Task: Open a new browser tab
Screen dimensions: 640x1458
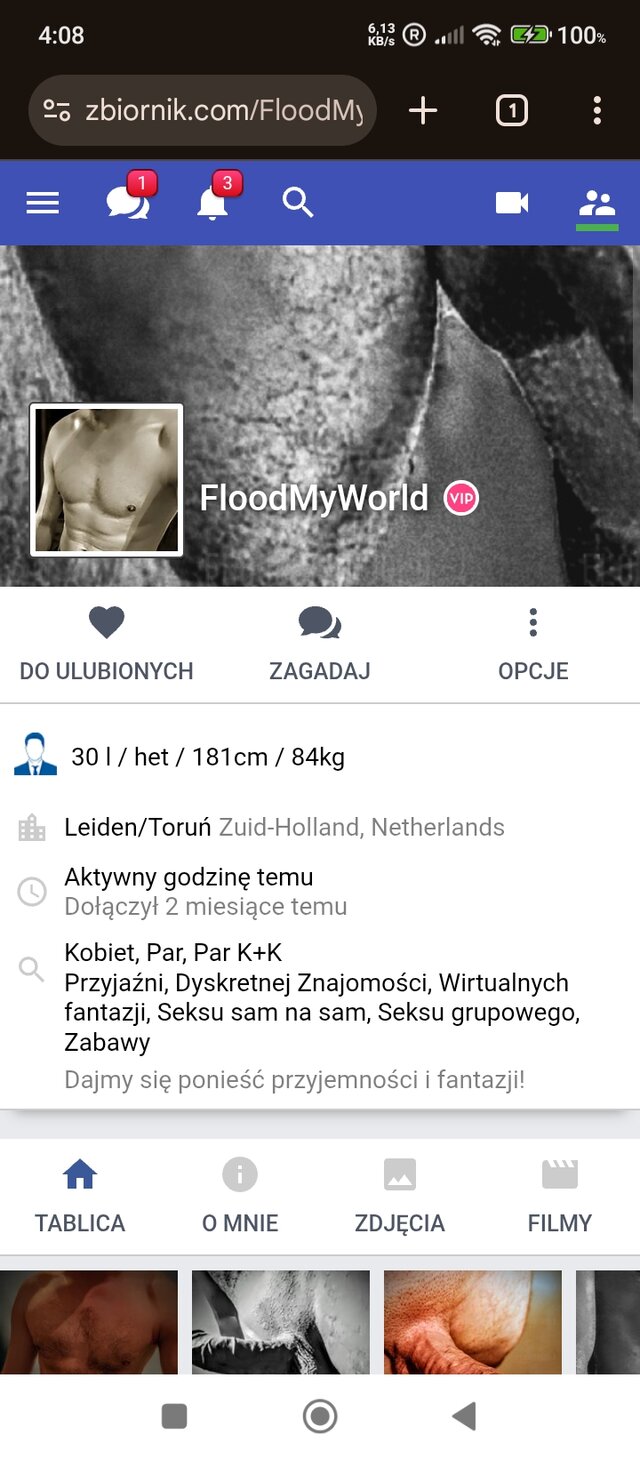Action: [423, 110]
